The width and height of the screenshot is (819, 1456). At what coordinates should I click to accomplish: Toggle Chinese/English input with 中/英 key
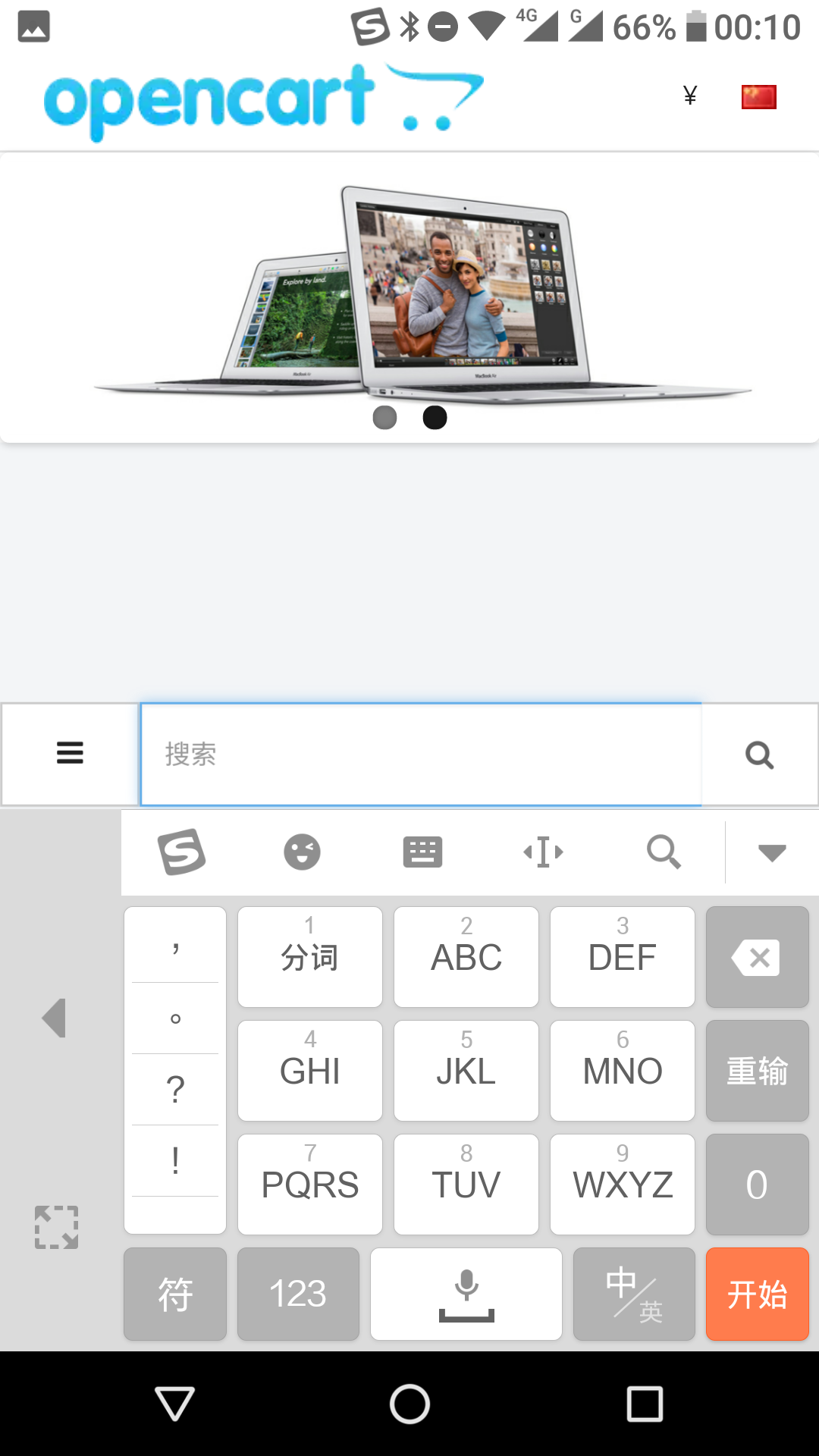[x=634, y=1294]
